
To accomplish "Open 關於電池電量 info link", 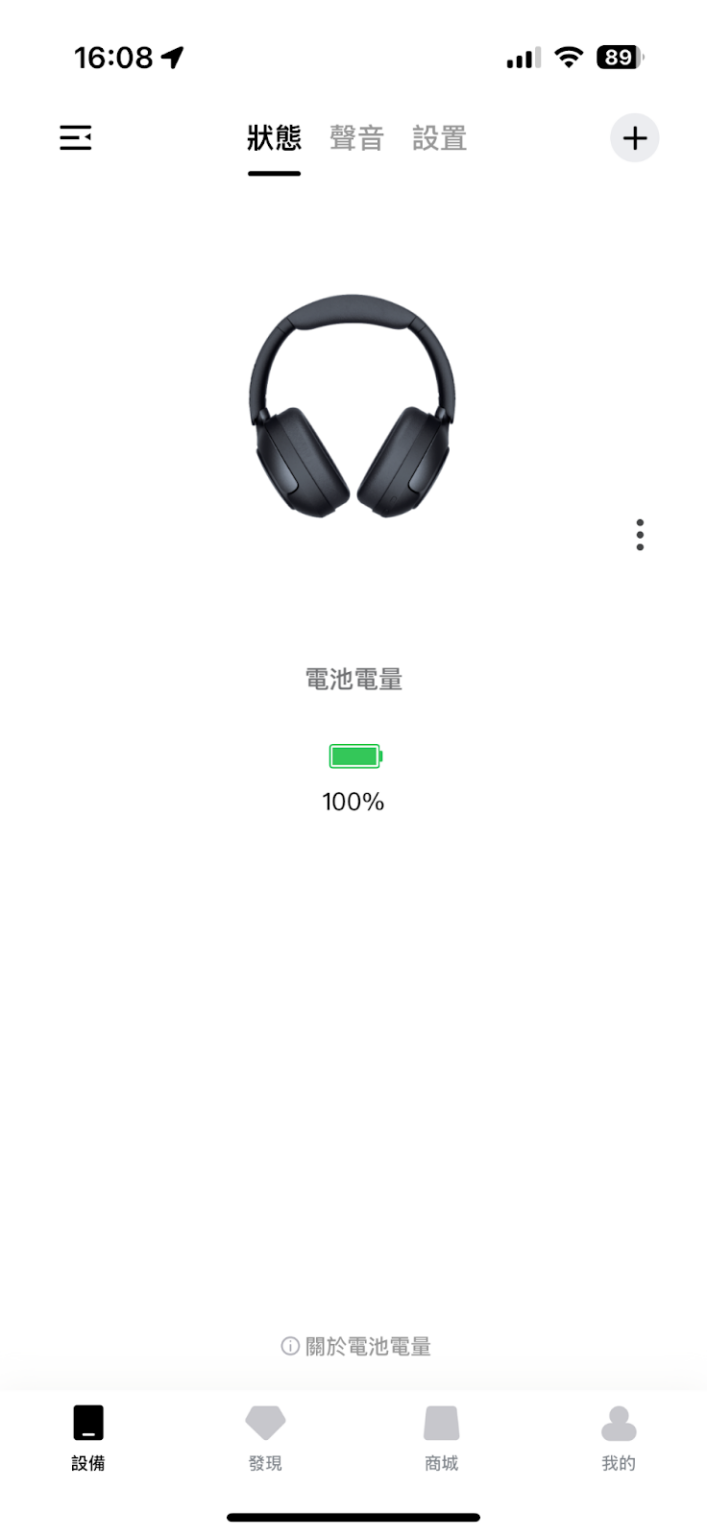I will click(356, 1346).
